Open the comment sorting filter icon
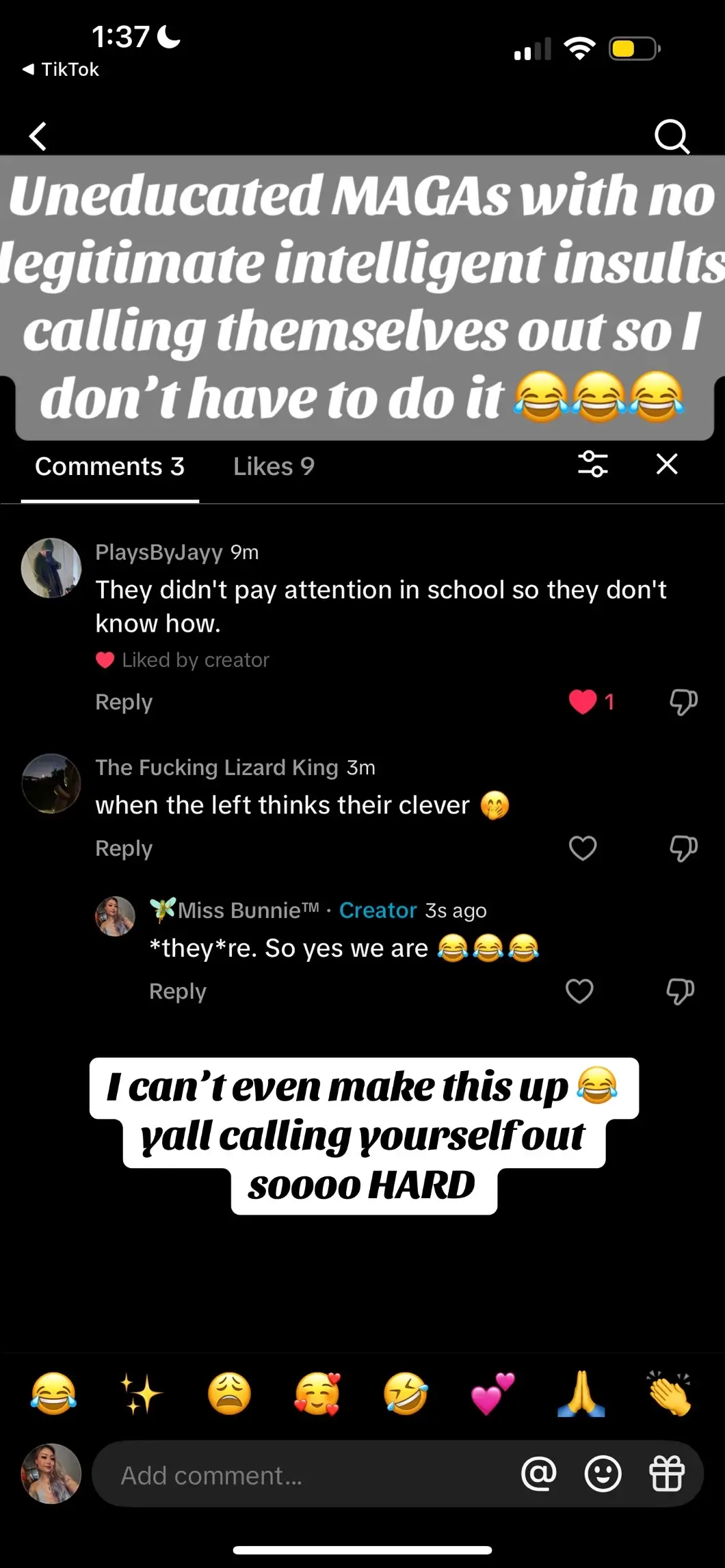This screenshot has width=725, height=1568. pyautogui.click(x=594, y=465)
